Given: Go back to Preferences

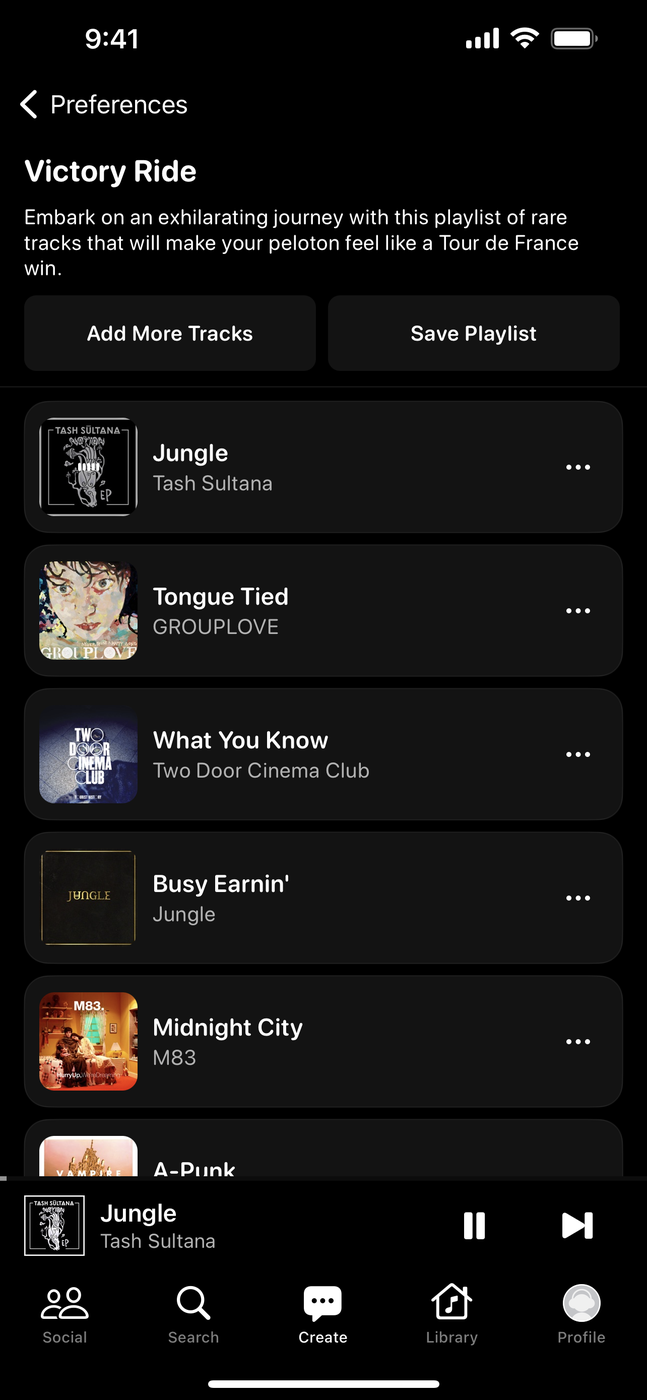Looking at the screenshot, I should click(x=104, y=105).
